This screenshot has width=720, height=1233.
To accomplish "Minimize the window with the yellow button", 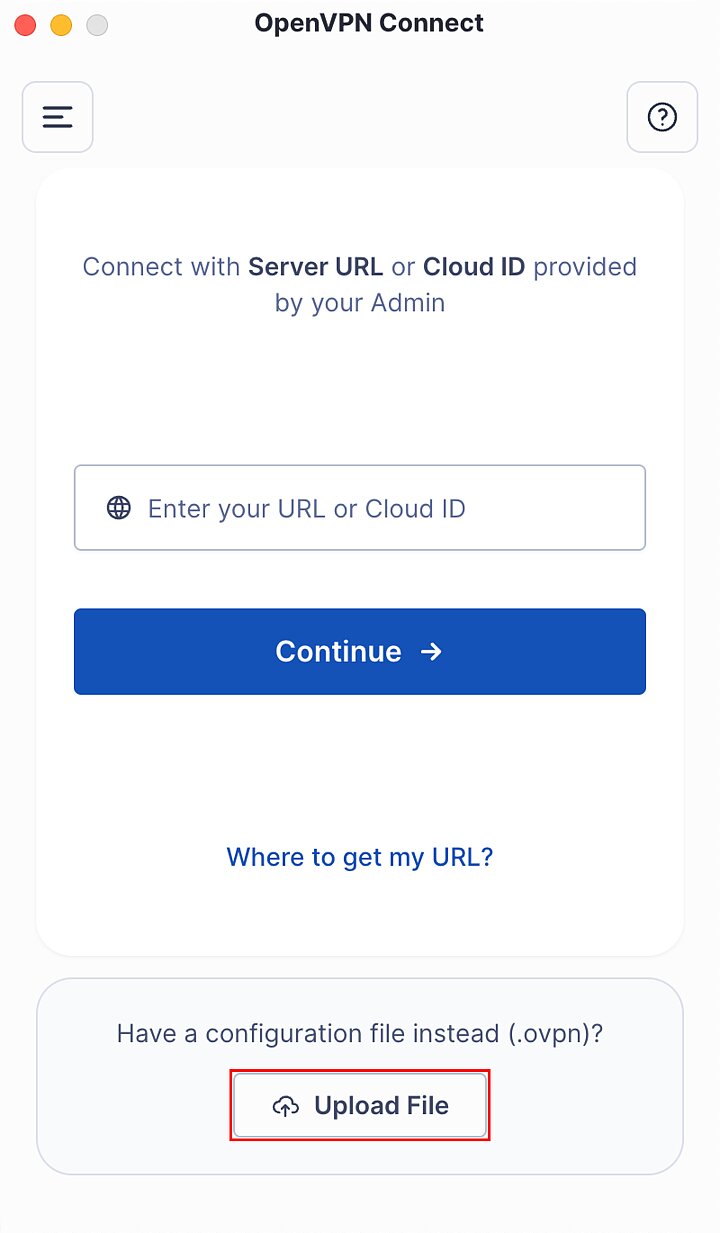I will coord(61,24).
